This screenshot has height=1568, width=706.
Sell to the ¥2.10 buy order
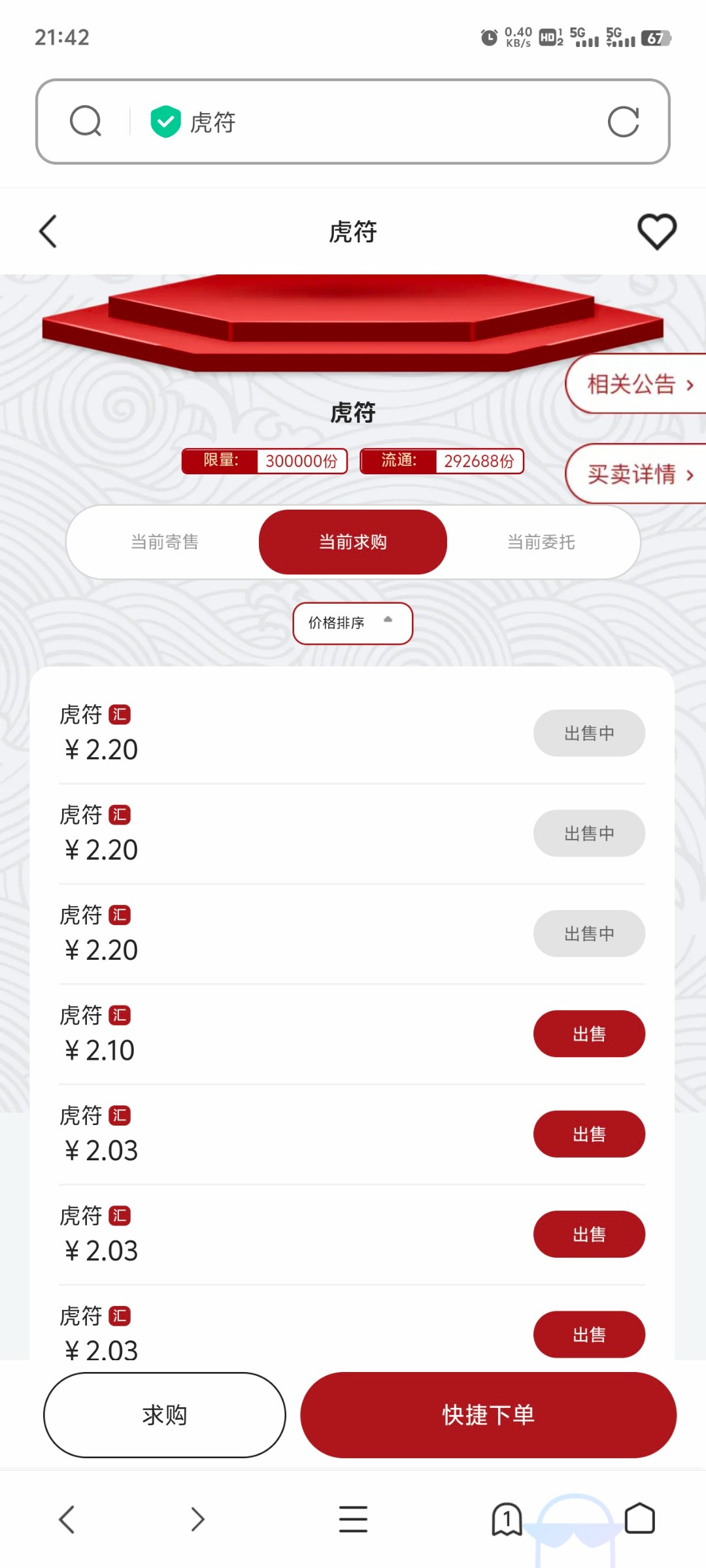[589, 1034]
